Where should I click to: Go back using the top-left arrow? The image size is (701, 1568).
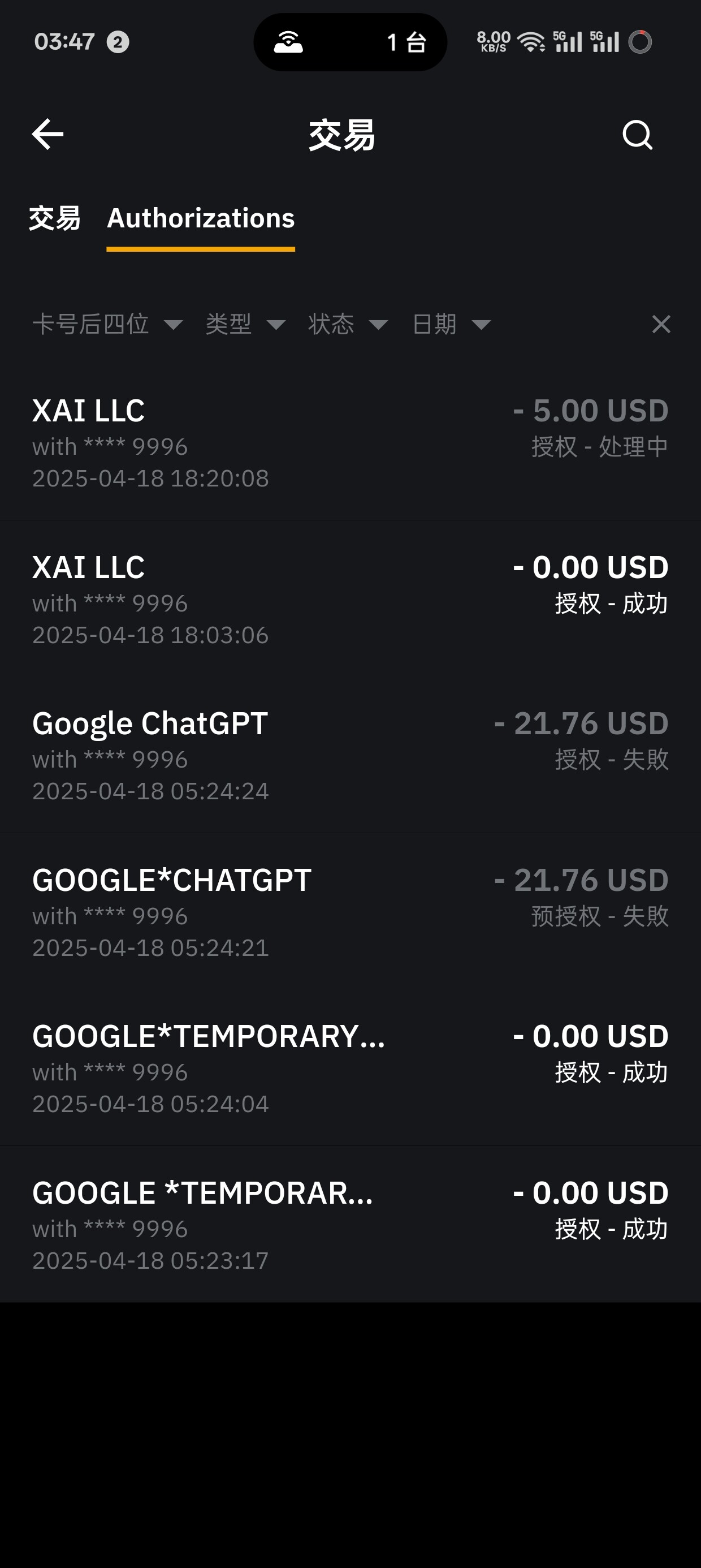click(x=47, y=134)
